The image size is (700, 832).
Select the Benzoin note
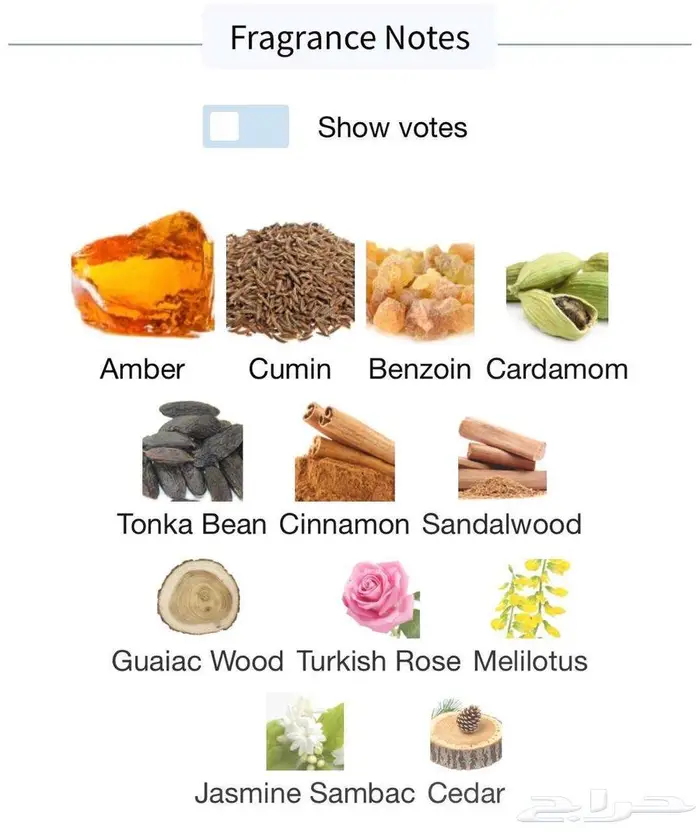(x=419, y=289)
